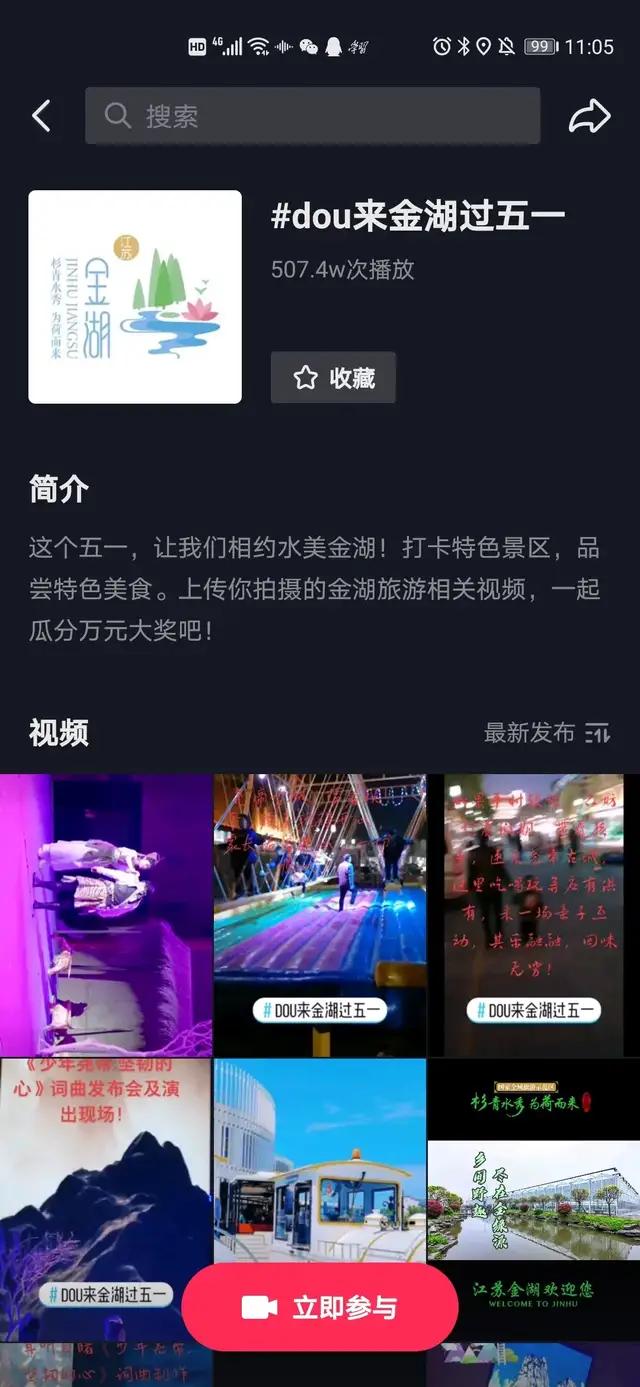Go back using the top-left arrow
The height and width of the screenshot is (1387, 640).
pyautogui.click(x=41, y=116)
